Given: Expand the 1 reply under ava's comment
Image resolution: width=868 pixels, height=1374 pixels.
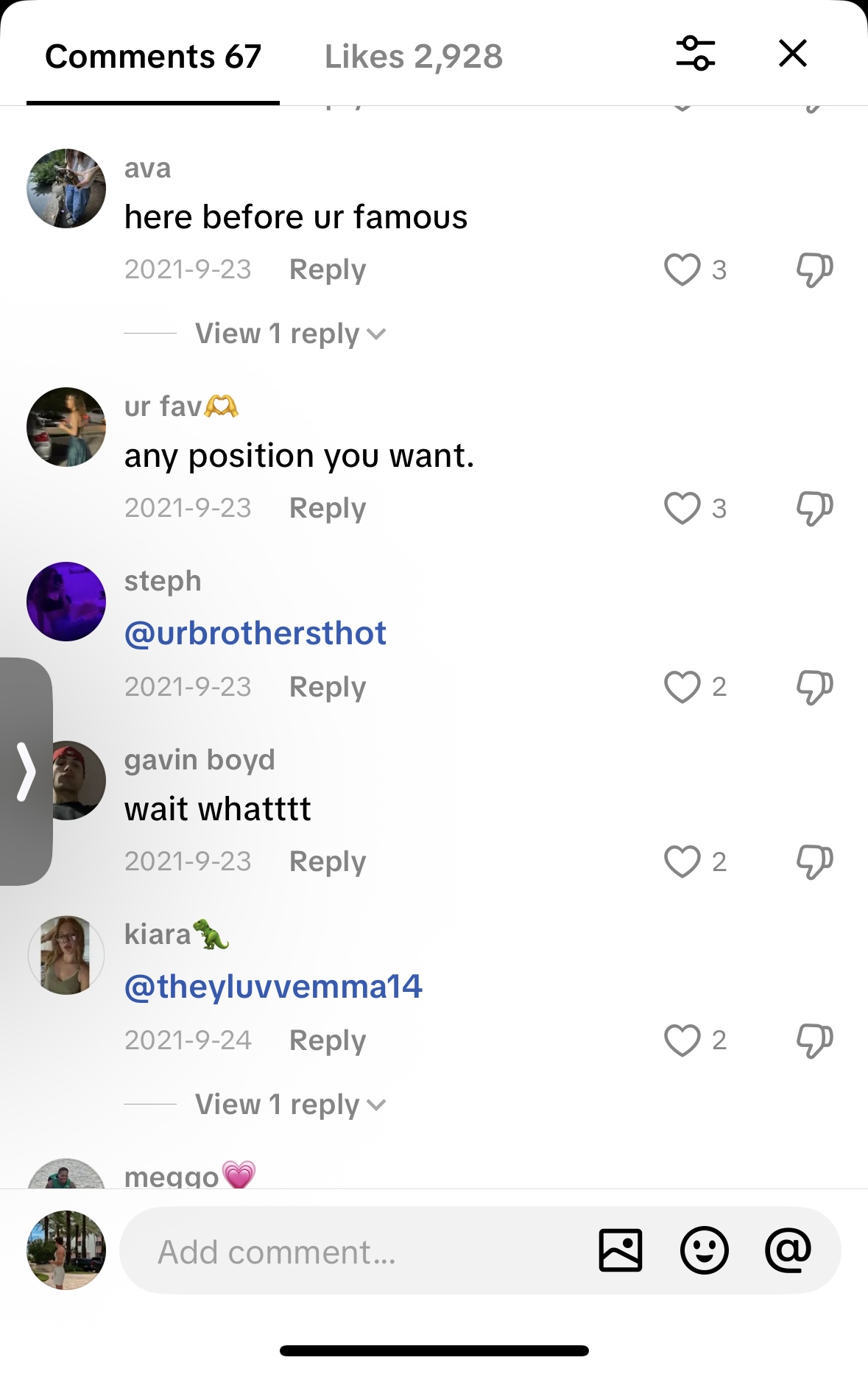Looking at the screenshot, I should tap(290, 334).
